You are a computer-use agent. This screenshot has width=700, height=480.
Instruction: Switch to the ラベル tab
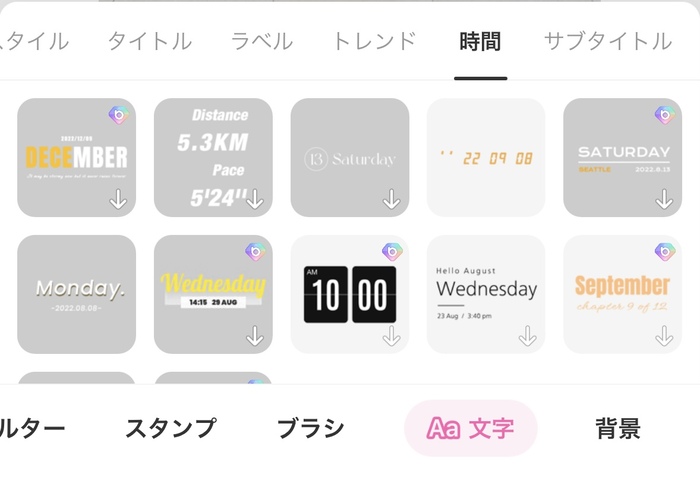262,41
